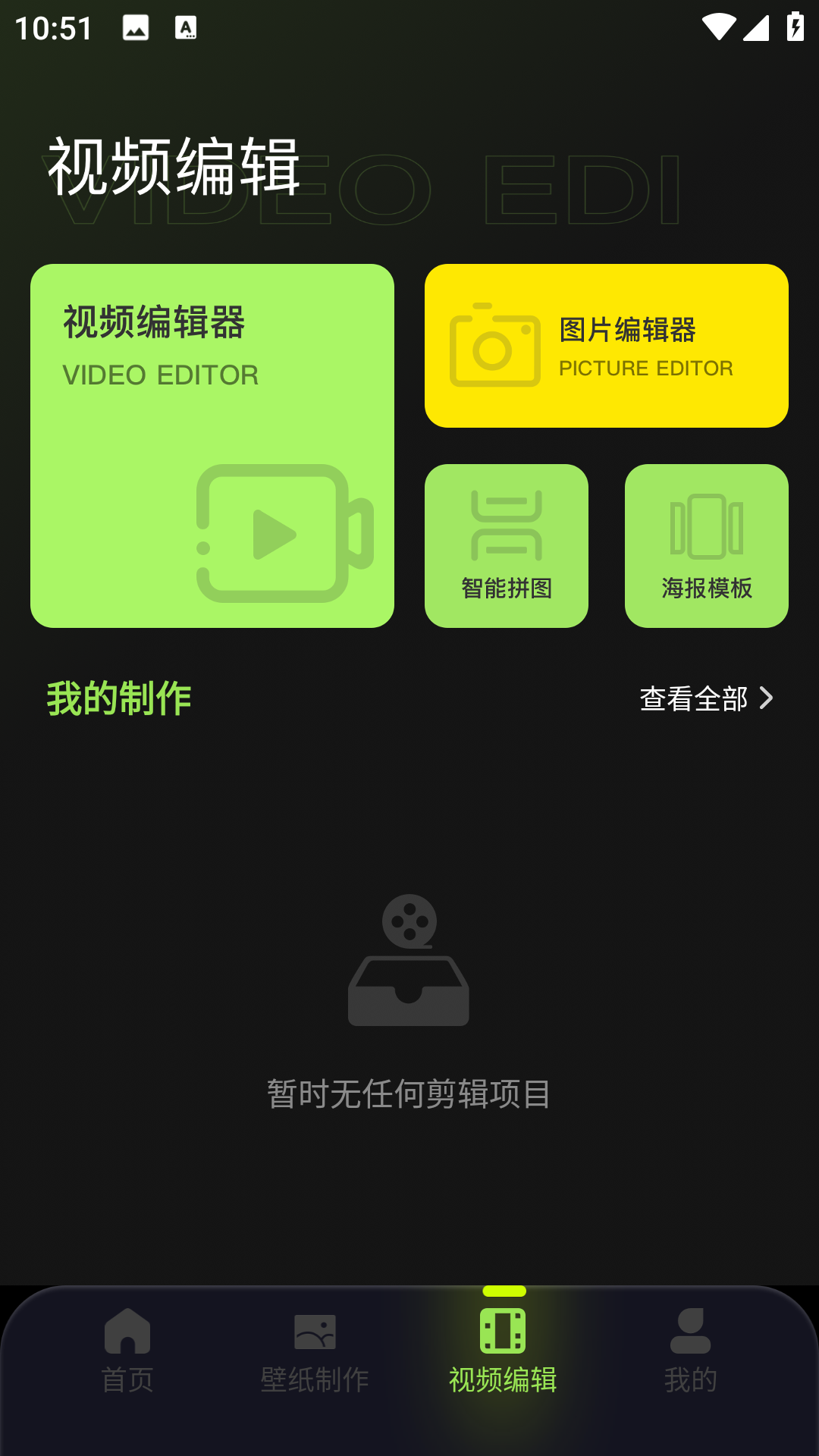Open 智能拼图 smart collage

(x=507, y=546)
